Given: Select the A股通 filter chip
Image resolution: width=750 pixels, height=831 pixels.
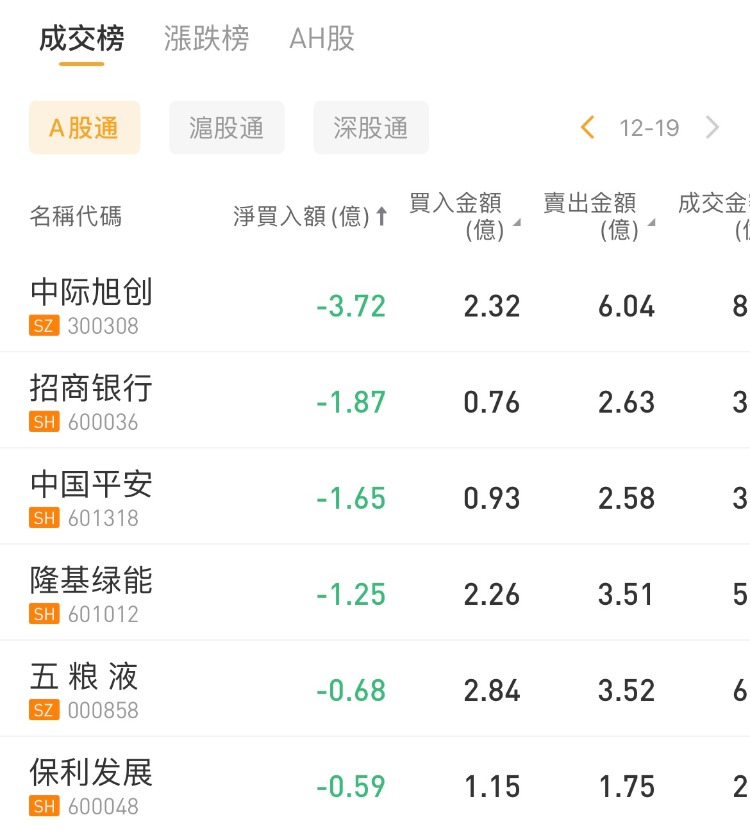Looking at the screenshot, I should click(84, 128).
